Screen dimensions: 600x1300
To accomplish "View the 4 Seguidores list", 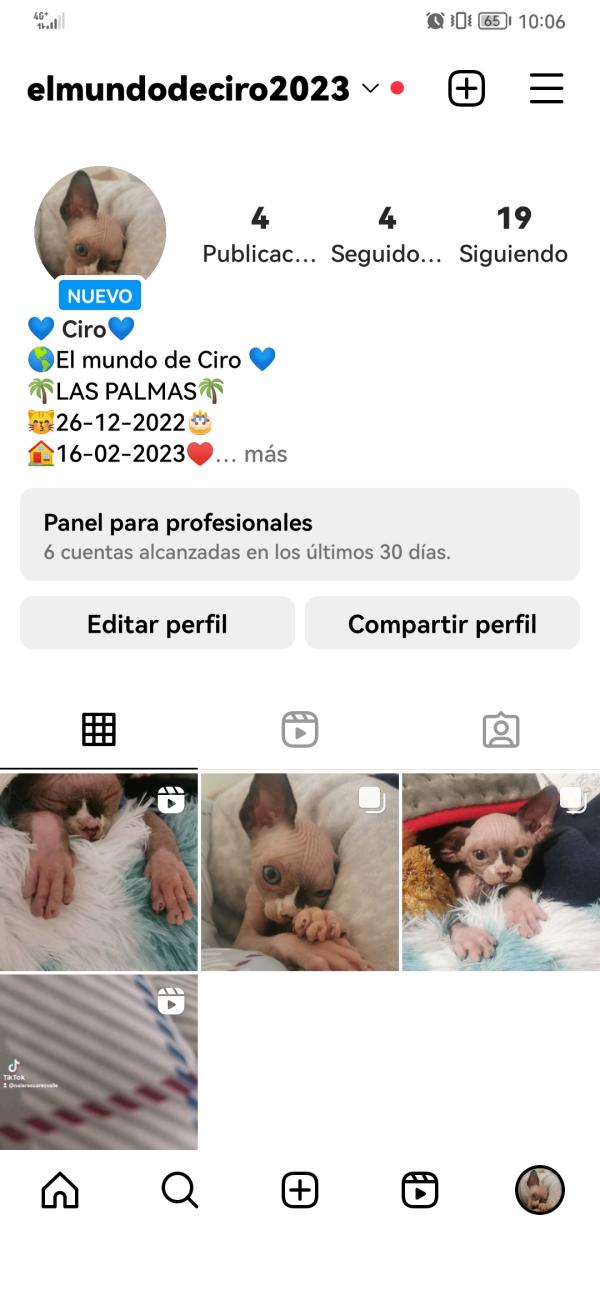I will pos(386,235).
